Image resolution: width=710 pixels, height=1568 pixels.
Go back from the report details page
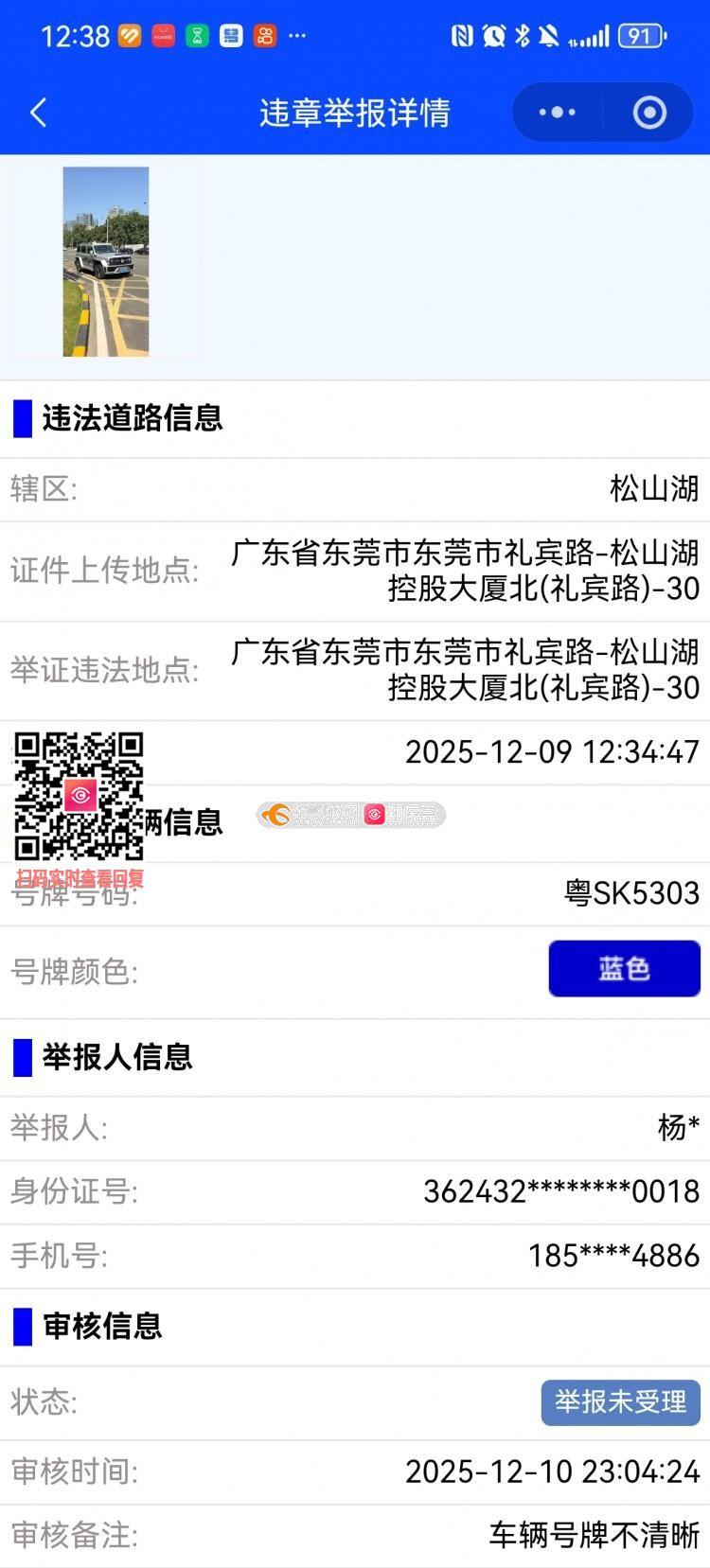coord(39,113)
